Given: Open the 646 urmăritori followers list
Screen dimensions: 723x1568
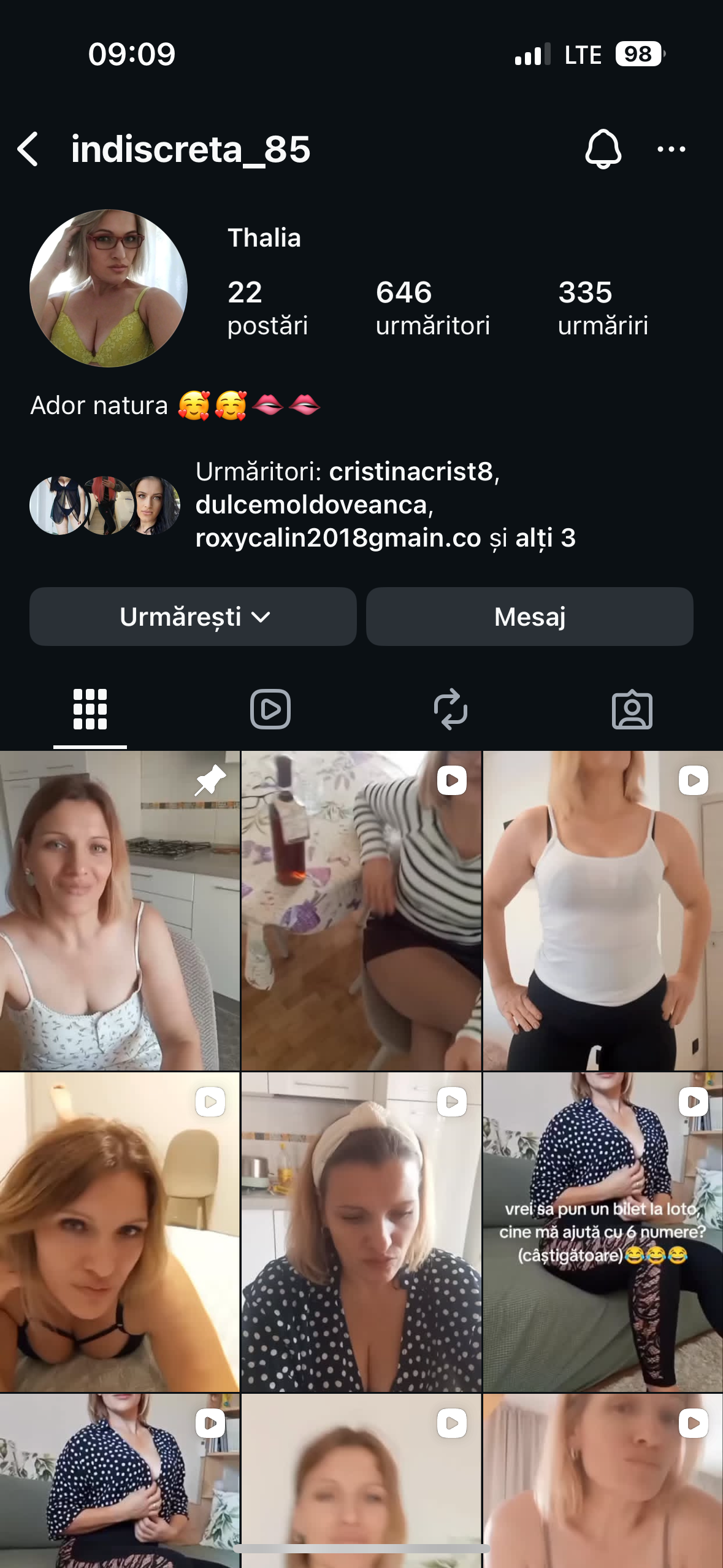Looking at the screenshot, I should [x=432, y=308].
